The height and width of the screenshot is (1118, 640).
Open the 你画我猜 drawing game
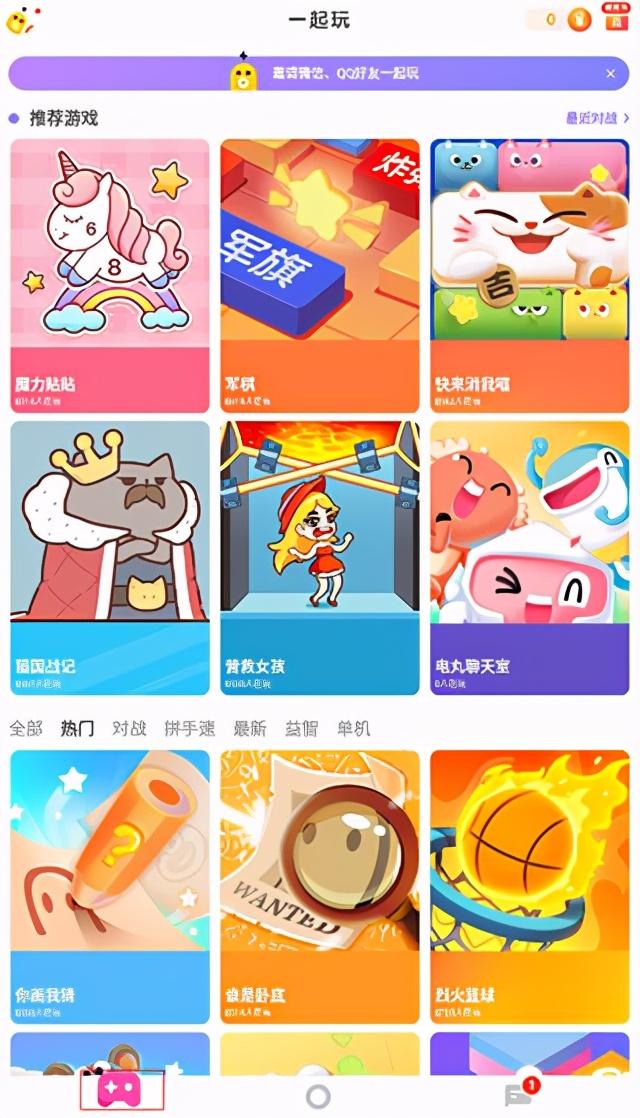click(110, 885)
